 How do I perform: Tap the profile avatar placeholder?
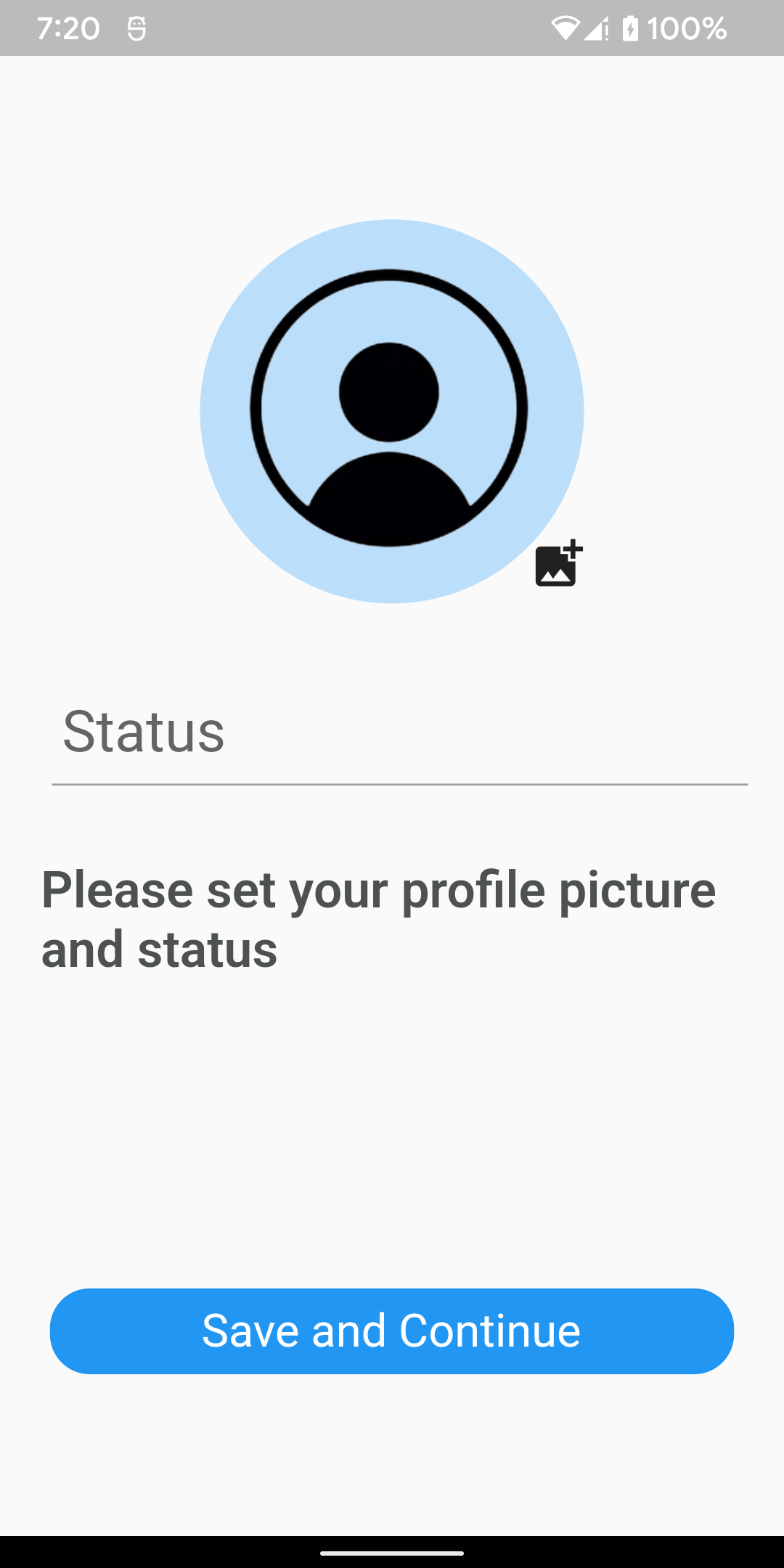391,409
